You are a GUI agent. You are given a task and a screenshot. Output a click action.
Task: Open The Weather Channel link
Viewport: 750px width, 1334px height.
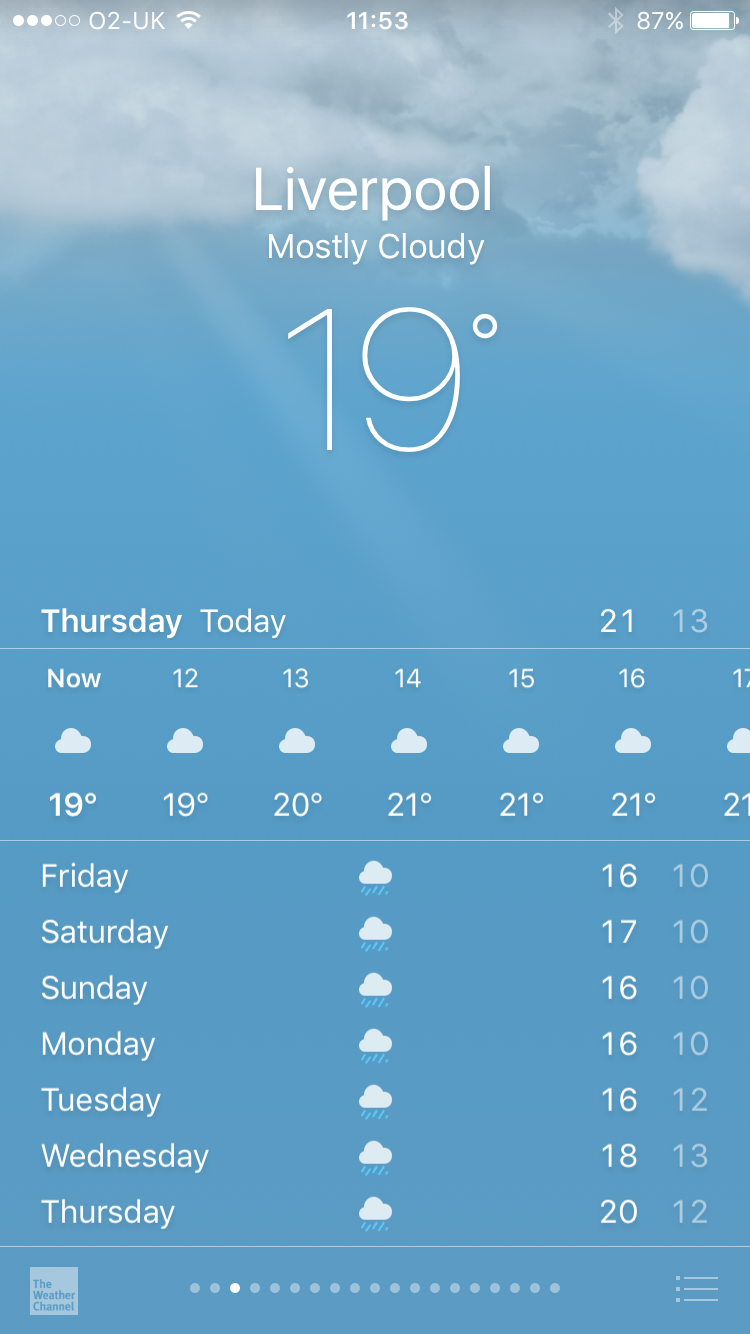coord(54,1290)
